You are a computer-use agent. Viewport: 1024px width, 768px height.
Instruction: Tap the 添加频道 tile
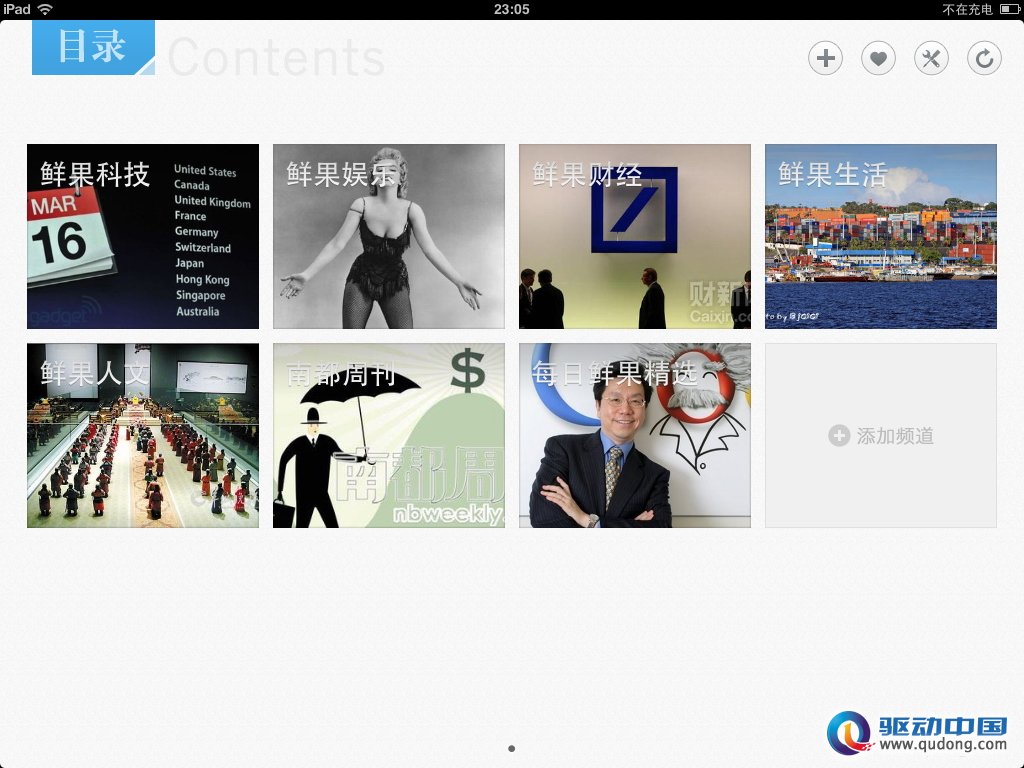point(881,436)
